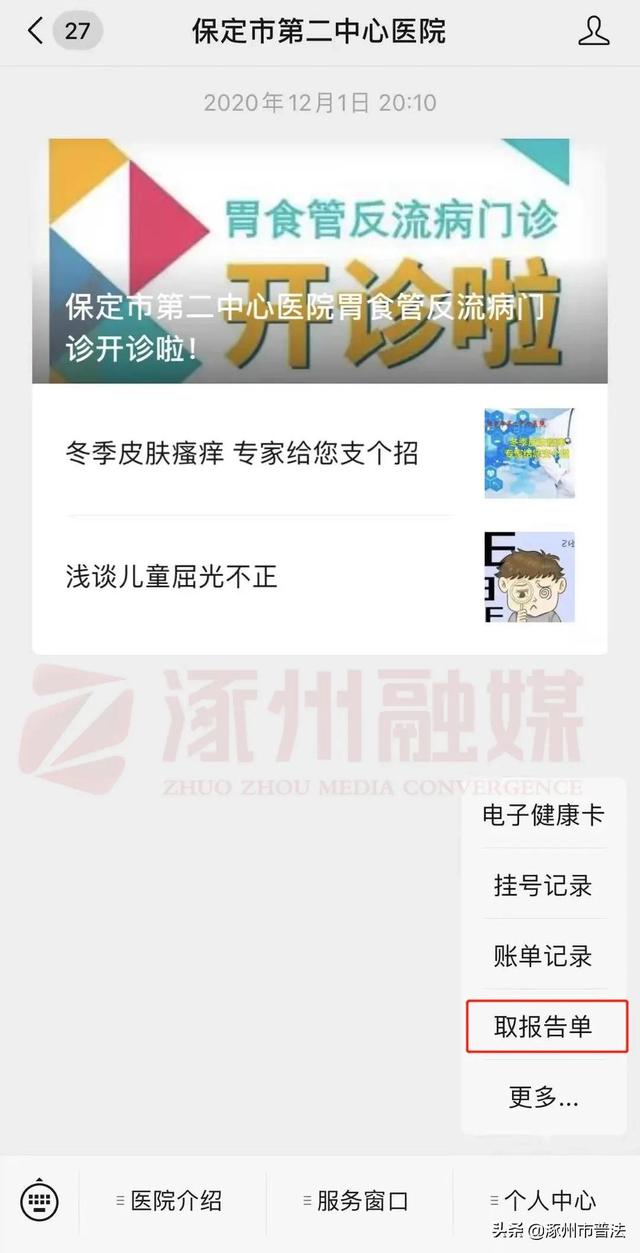Screen dimensions: 640x1253
Task: Open the 胃食管反流病门诊开诊啦 article
Action: coord(319,262)
